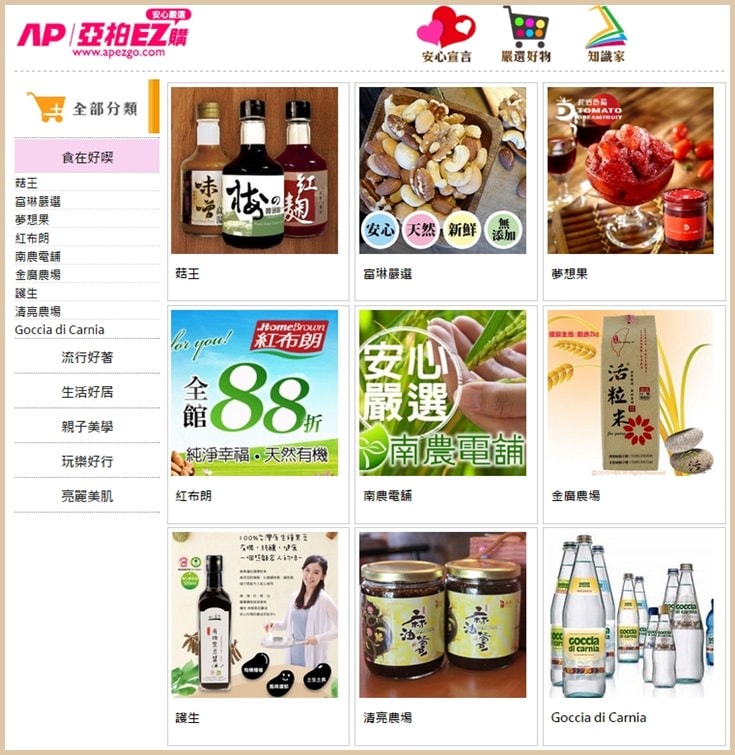Open the 護生 brand card

(254, 614)
